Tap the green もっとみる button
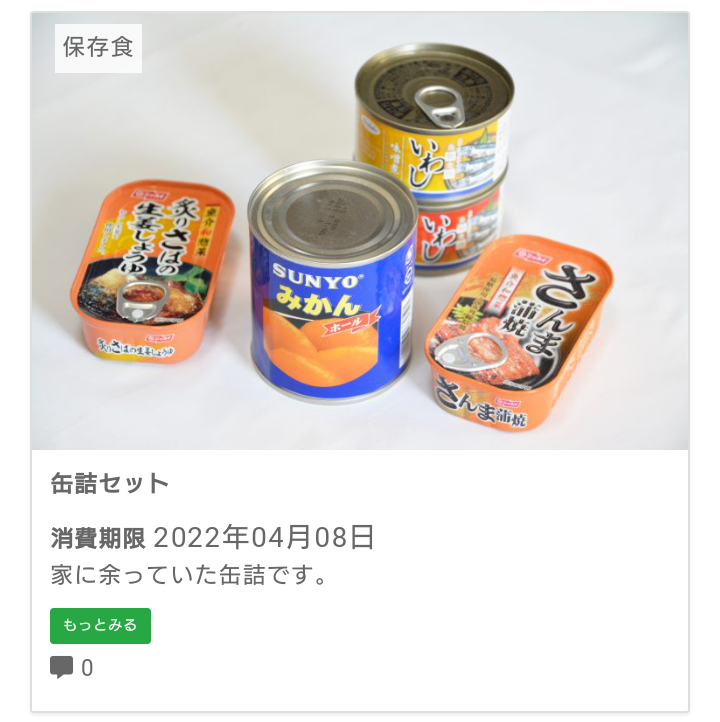720x722 pixels. [100, 625]
